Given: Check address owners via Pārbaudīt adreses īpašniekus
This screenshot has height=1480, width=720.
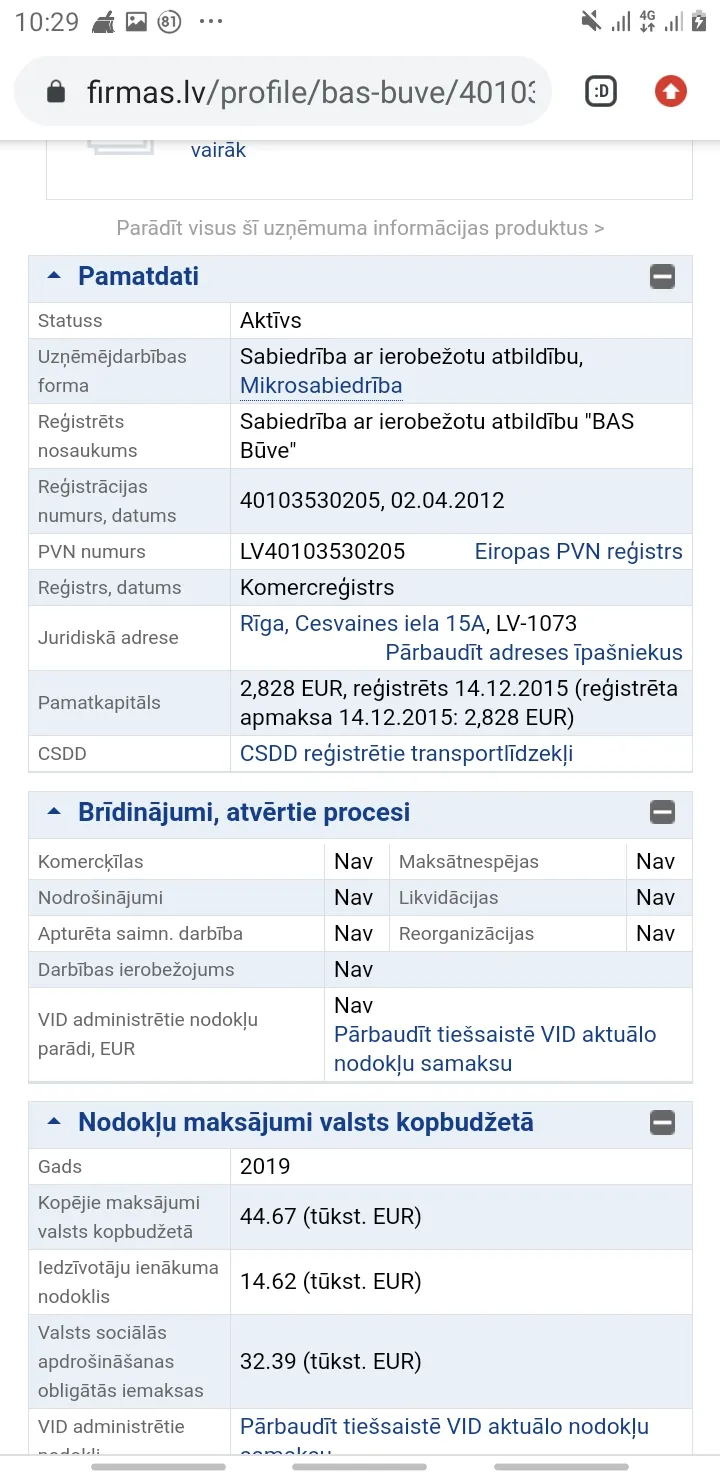Looking at the screenshot, I should (x=534, y=653).
